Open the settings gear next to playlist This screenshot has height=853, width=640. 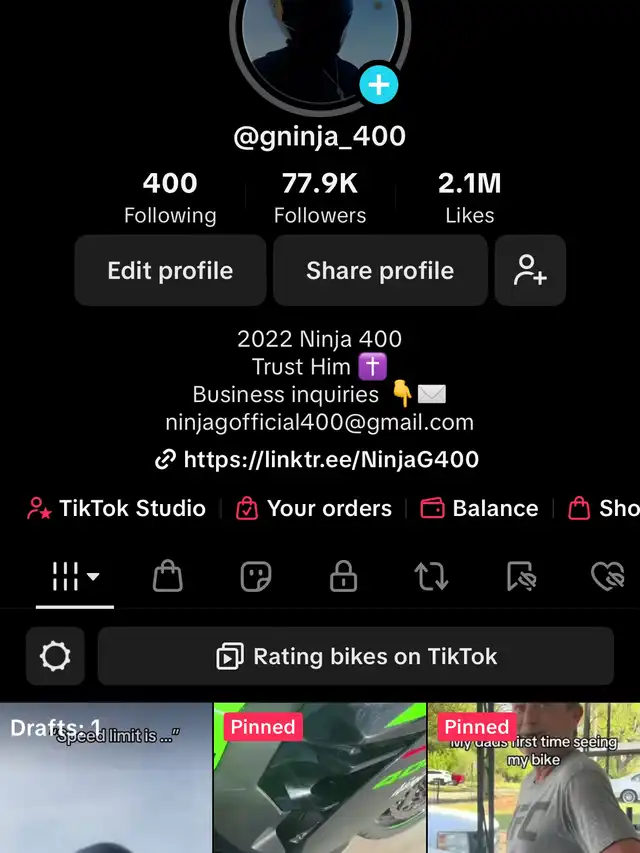point(55,657)
